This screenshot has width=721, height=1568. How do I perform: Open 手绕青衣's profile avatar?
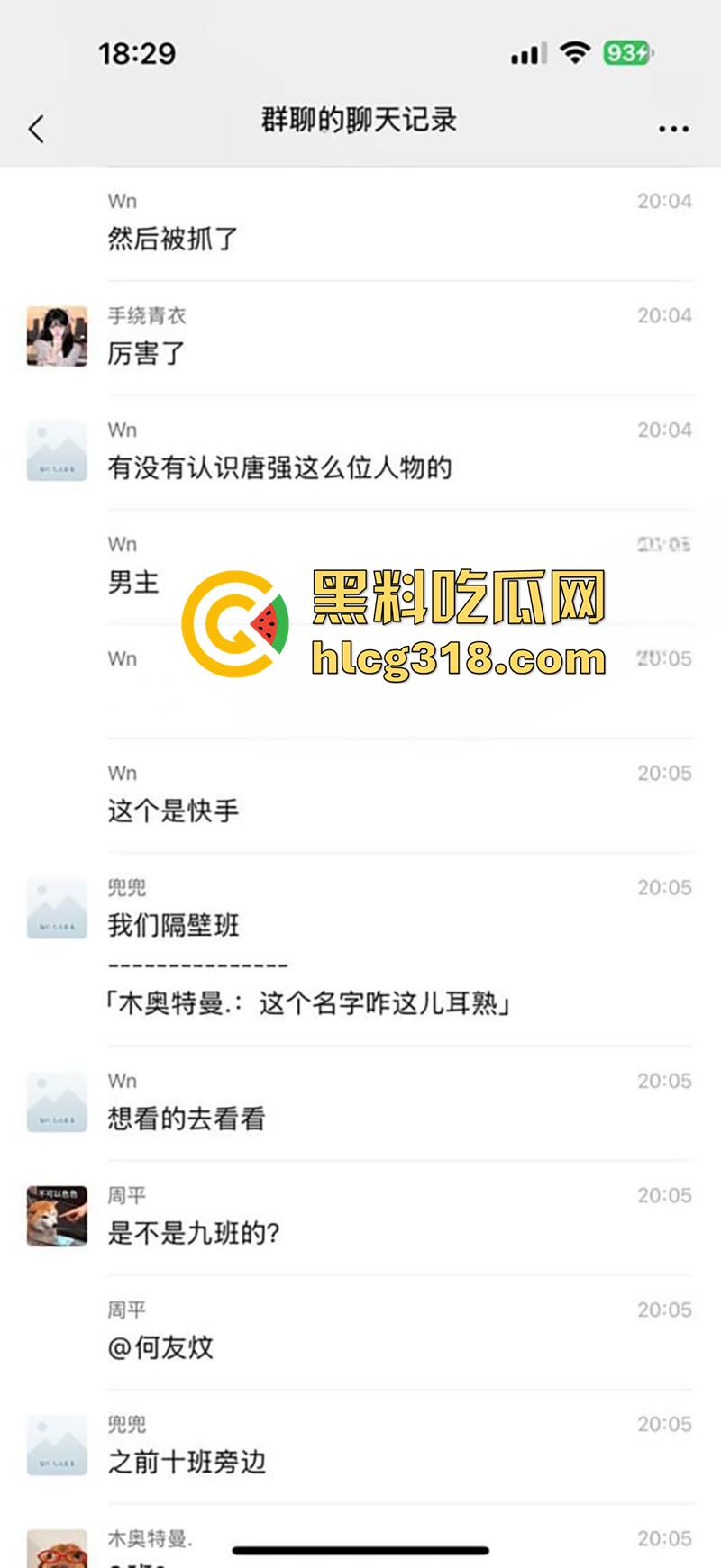56,335
